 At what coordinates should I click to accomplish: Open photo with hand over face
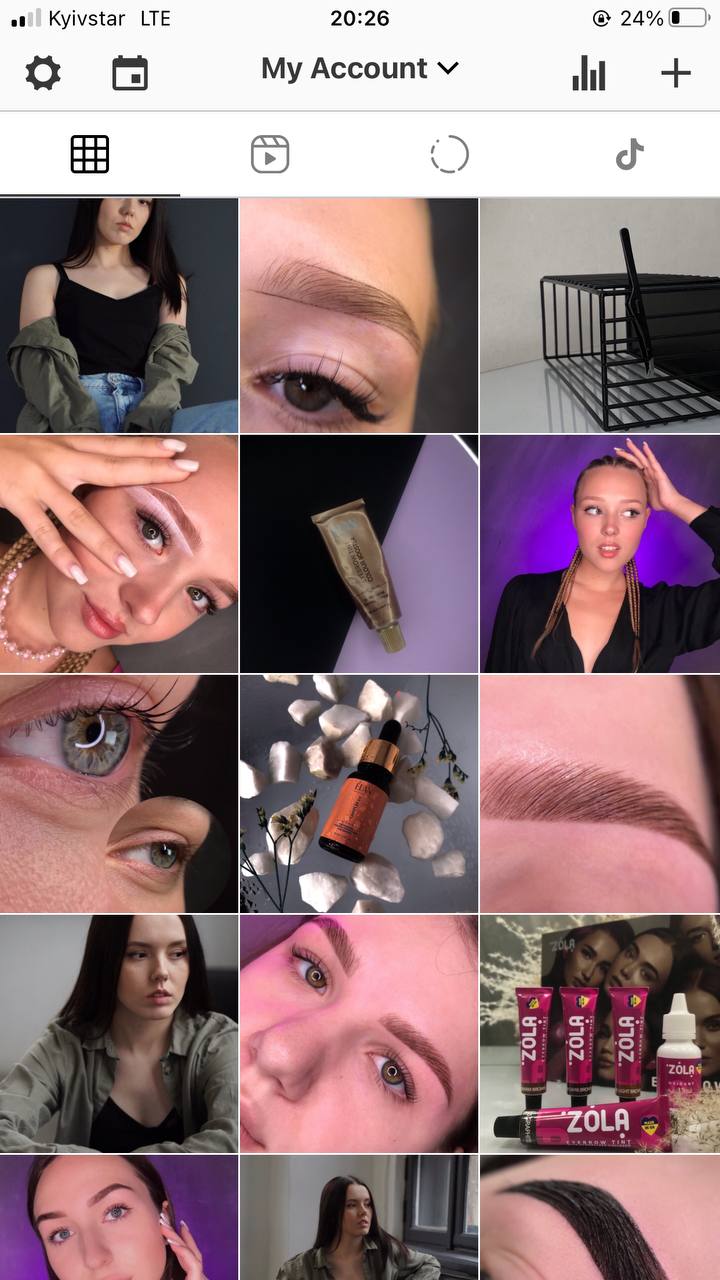coord(119,554)
